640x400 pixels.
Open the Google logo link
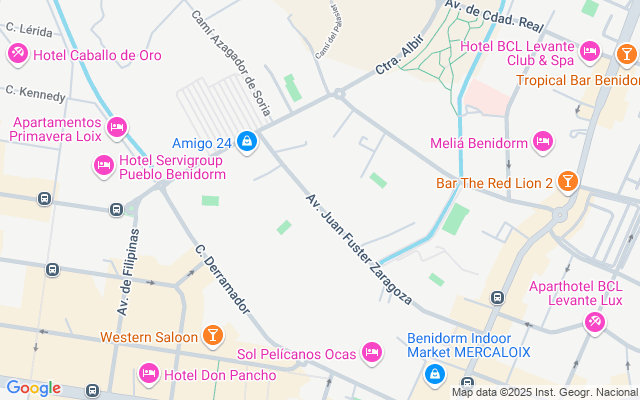point(33,388)
